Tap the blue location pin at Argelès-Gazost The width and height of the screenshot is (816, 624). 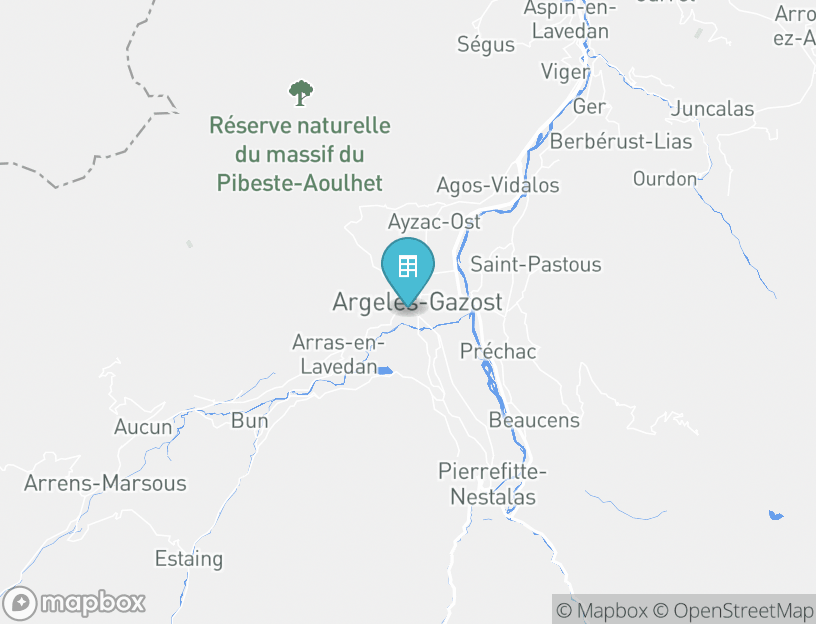(x=407, y=270)
